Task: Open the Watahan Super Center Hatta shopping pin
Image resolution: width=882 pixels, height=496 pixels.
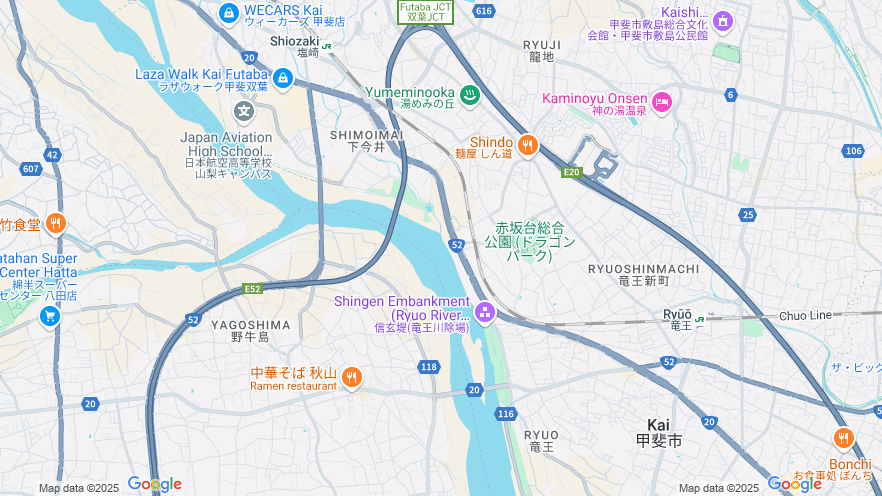Action: [49, 316]
